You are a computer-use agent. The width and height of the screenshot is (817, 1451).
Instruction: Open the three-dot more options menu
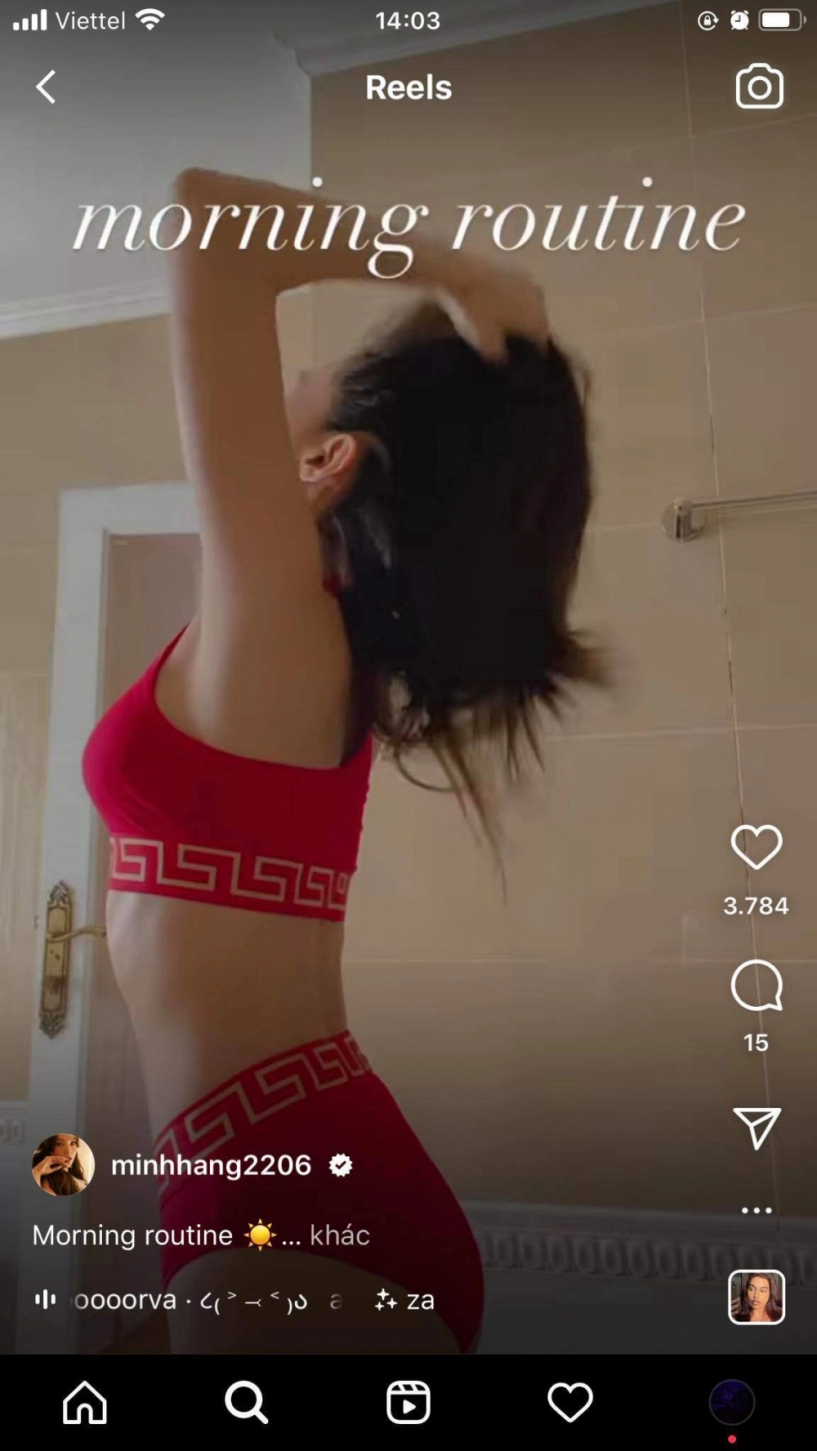756,1210
